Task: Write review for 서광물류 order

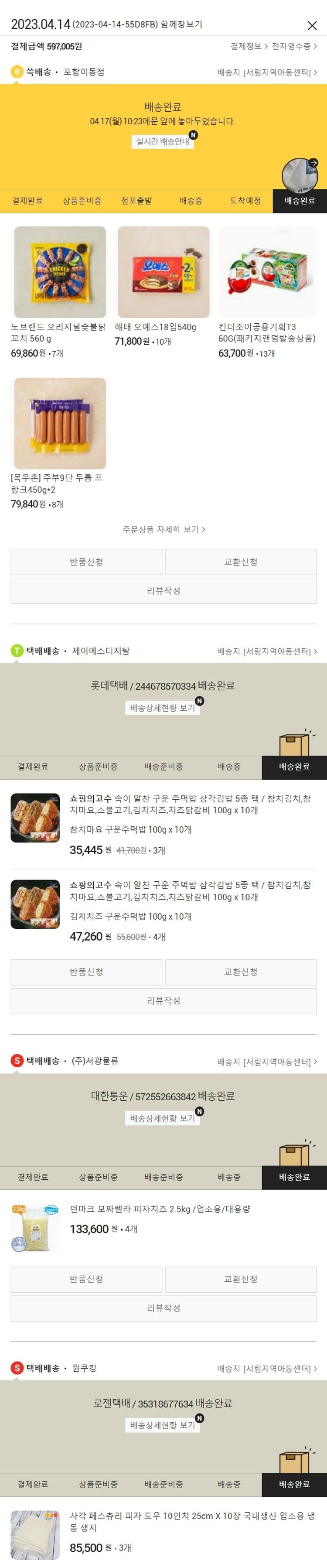Action: (x=163, y=1308)
